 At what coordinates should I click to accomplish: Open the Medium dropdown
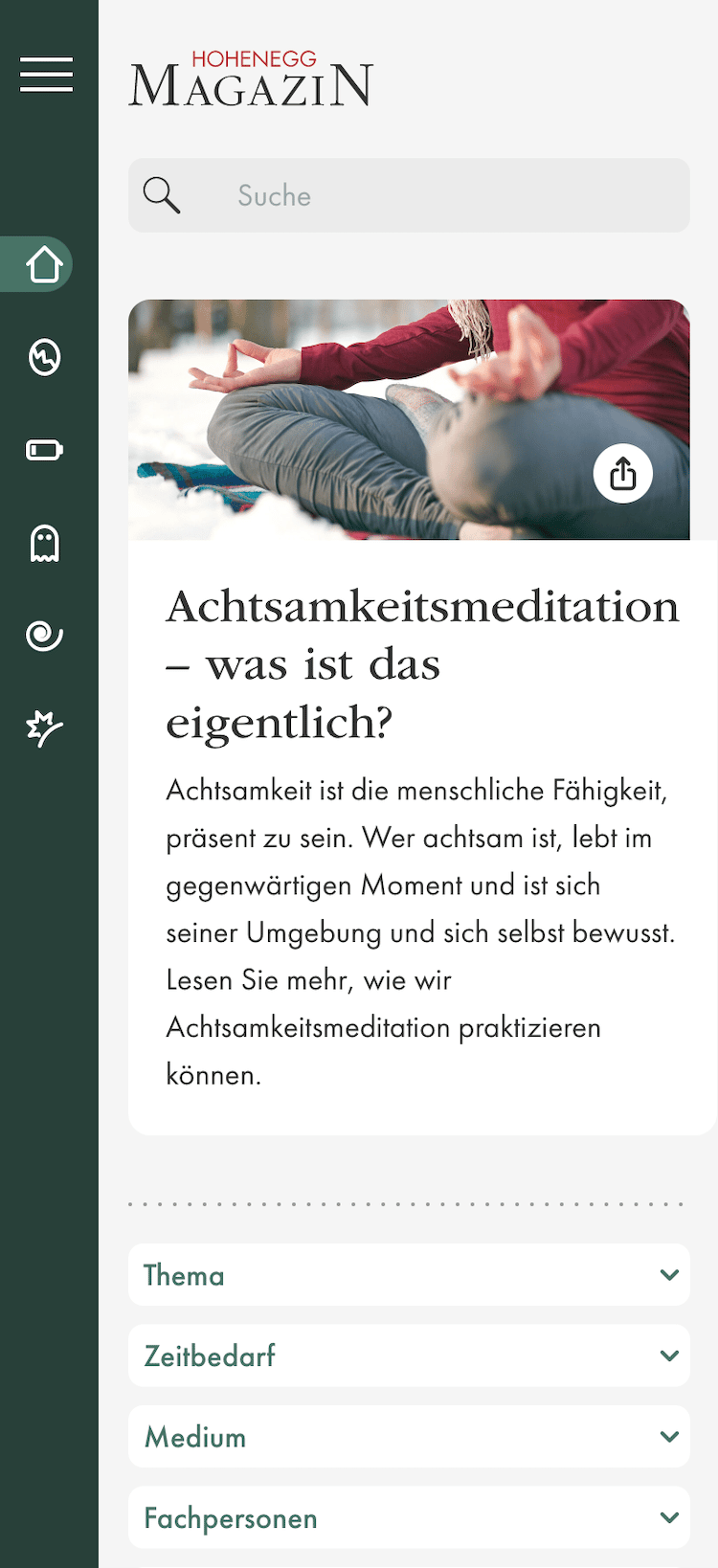pos(409,1436)
